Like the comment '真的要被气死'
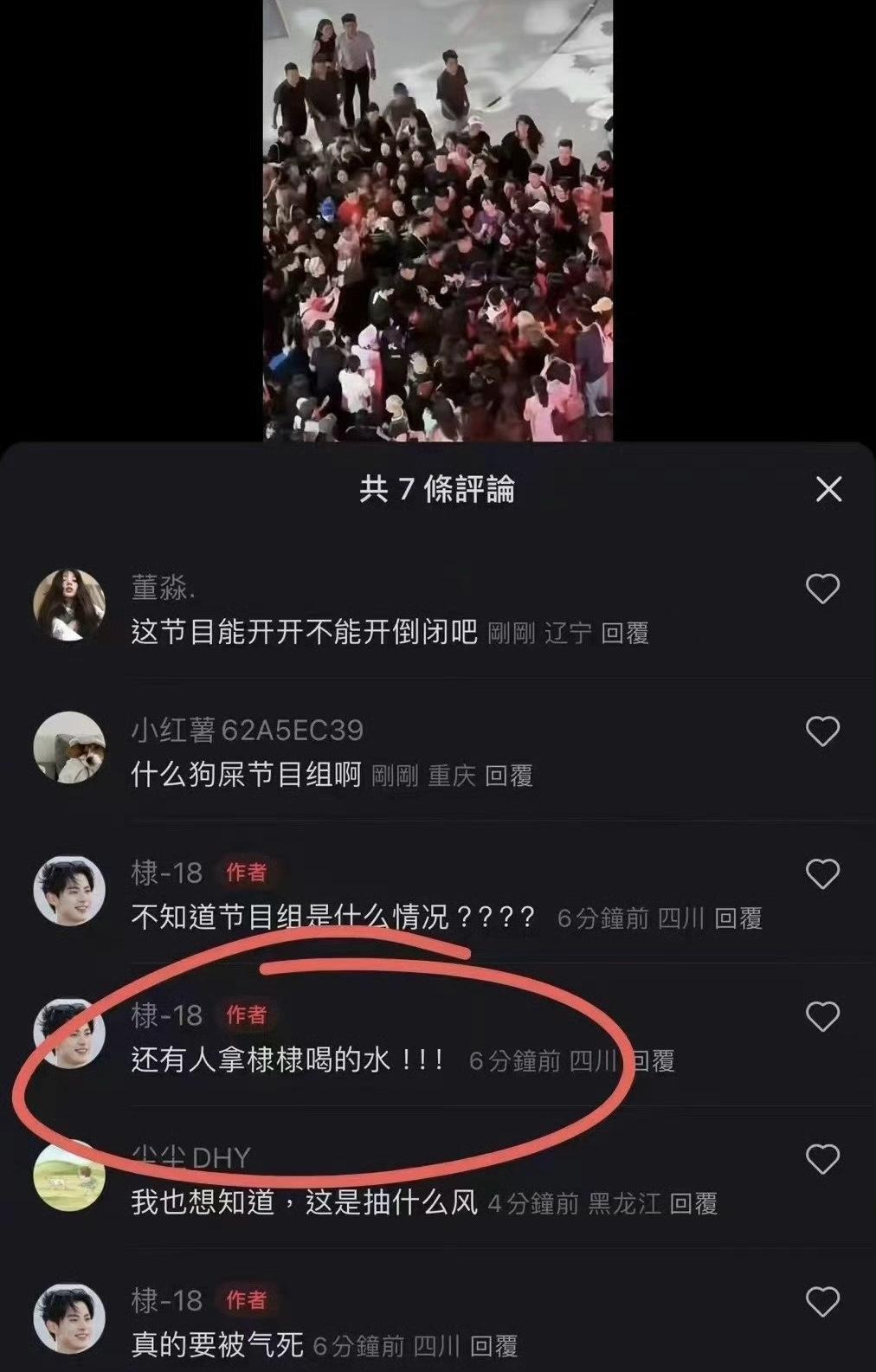Viewport: 876px width, 1372px height. click(822, 1301)
